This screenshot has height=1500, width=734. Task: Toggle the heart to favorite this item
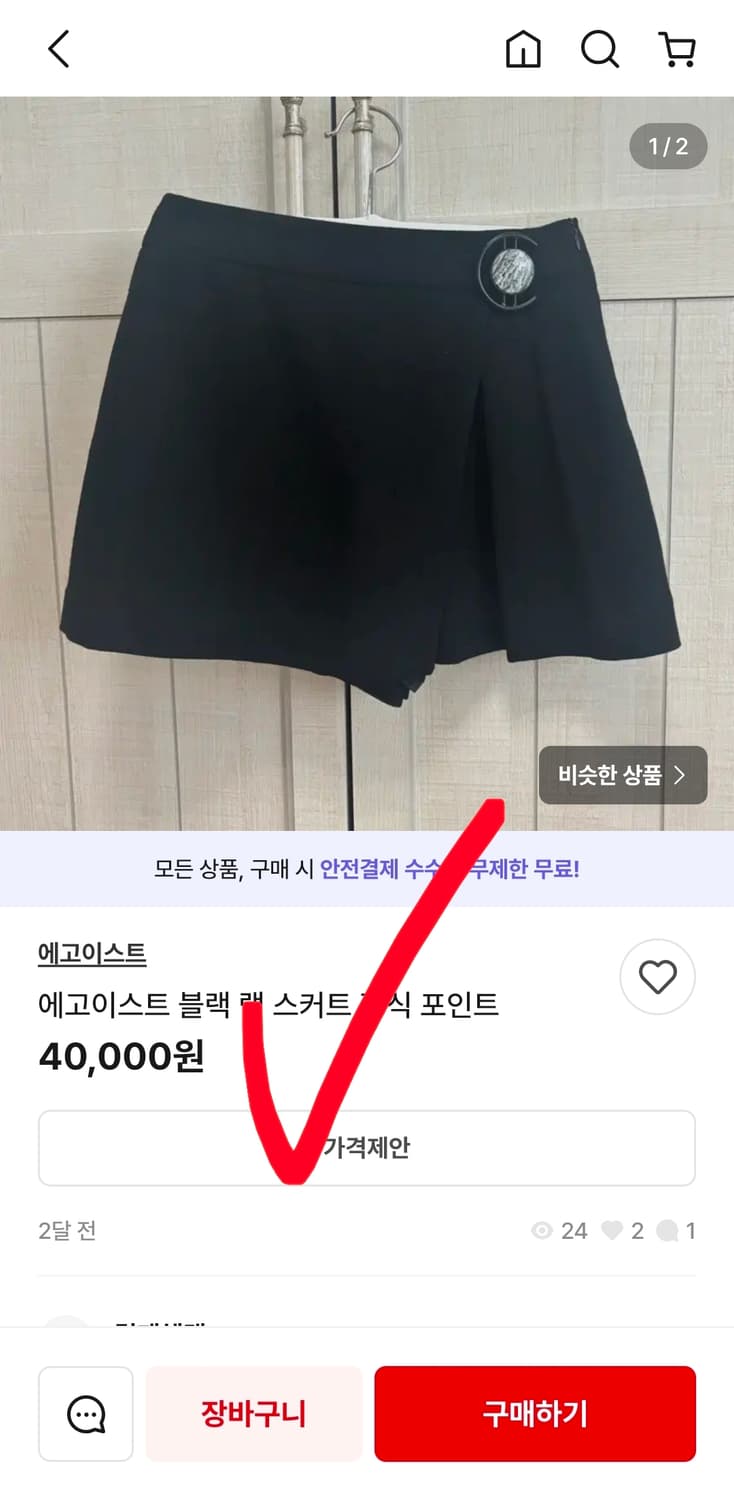(x=657, y=978)
